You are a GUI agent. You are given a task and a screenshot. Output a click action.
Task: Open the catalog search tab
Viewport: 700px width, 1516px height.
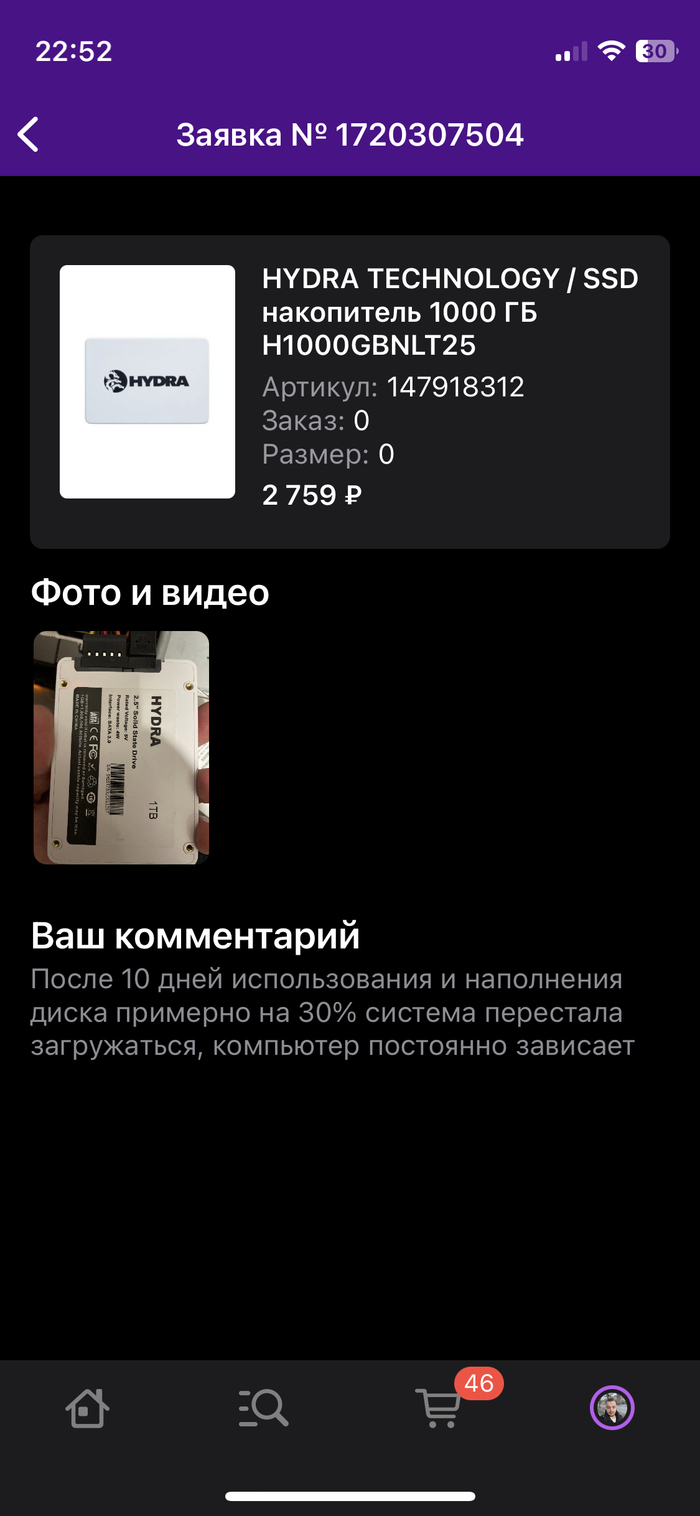[x=263, y=1409]
